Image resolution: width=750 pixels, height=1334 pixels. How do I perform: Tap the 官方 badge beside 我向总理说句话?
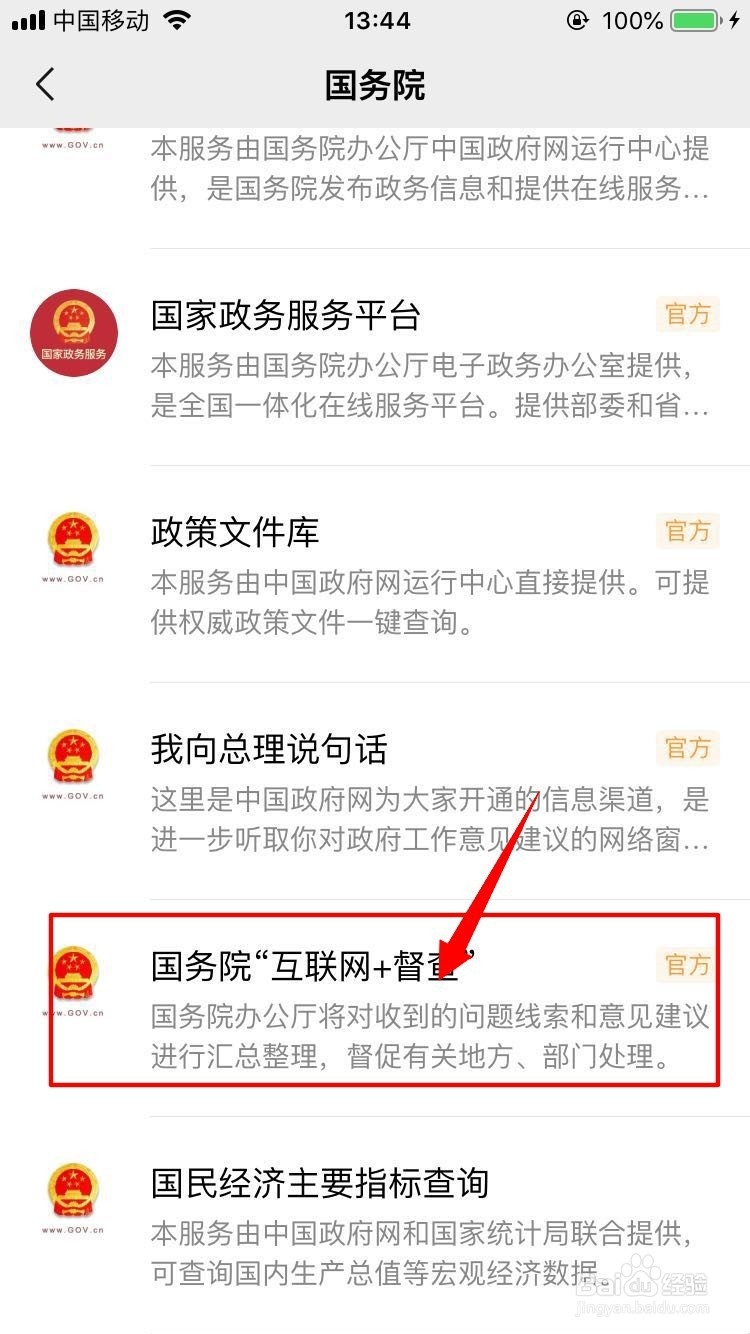click(x=687, y=748)
